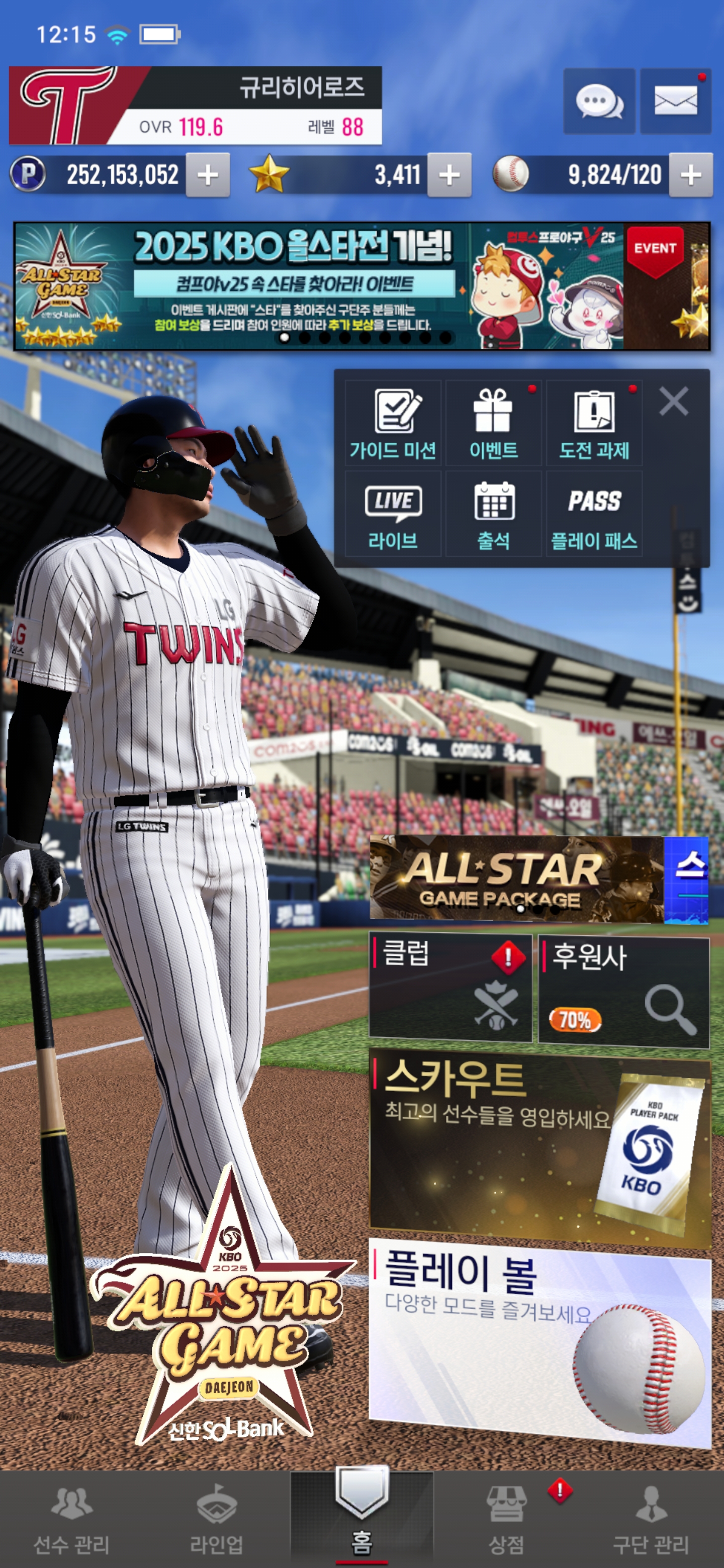This screenshot has width=724, height=1568.
Task: Open the 출석 attendance calendar
Action: (493, 514)
